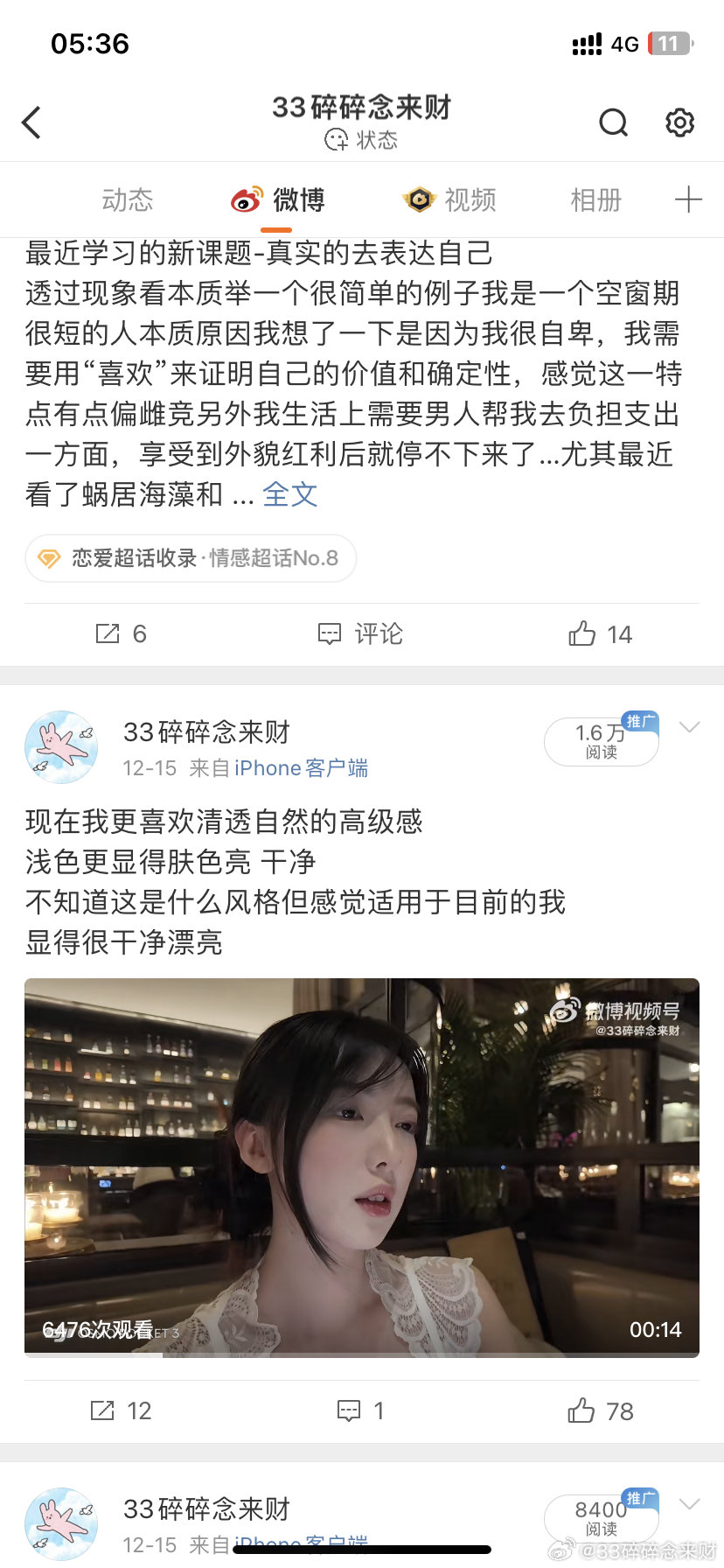This screenshot has height=1568, width=724.
Task: Tap the repost icon showing 12
Action: pyautogui.click(x=121, y=1410)
